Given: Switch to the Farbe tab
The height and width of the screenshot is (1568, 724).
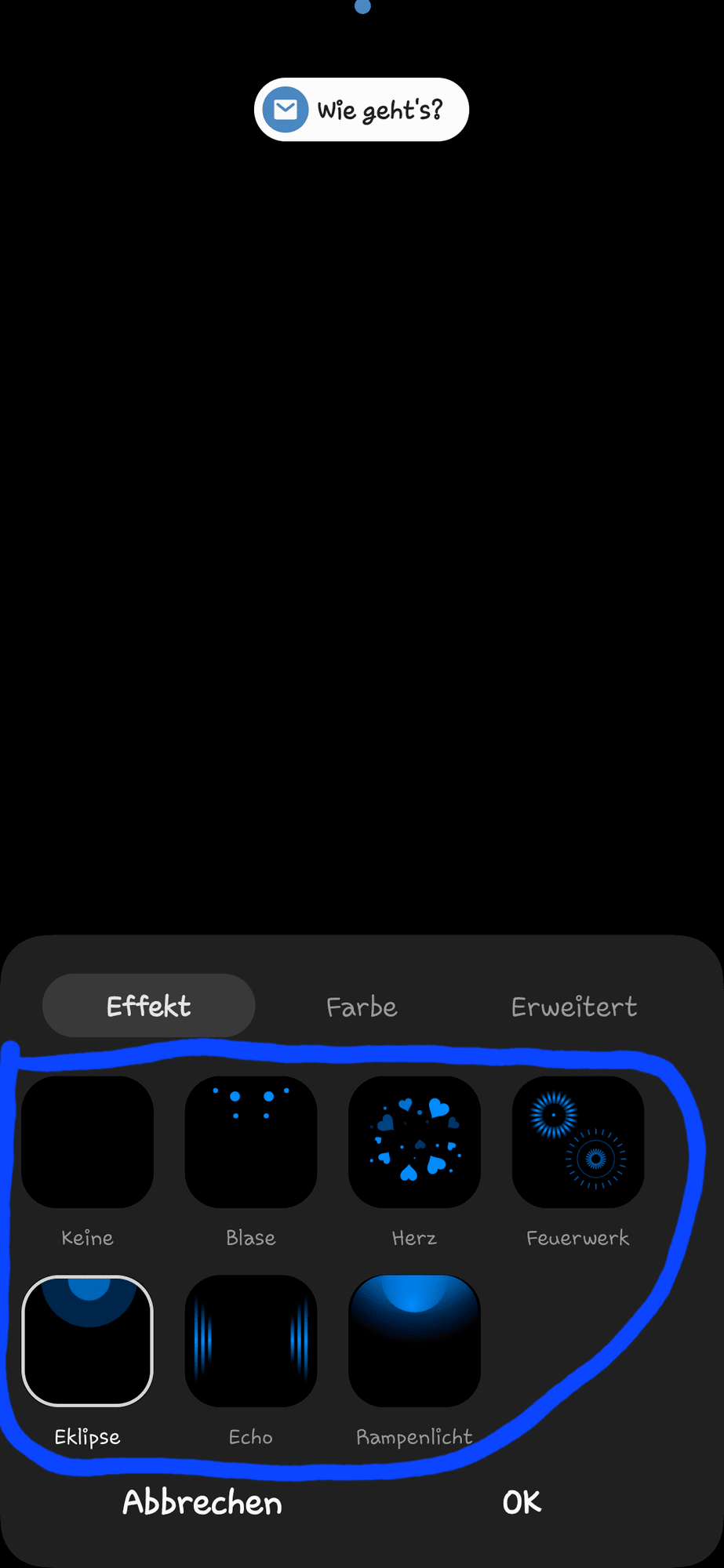Looking at the screenshot, I should [362, 1007].
